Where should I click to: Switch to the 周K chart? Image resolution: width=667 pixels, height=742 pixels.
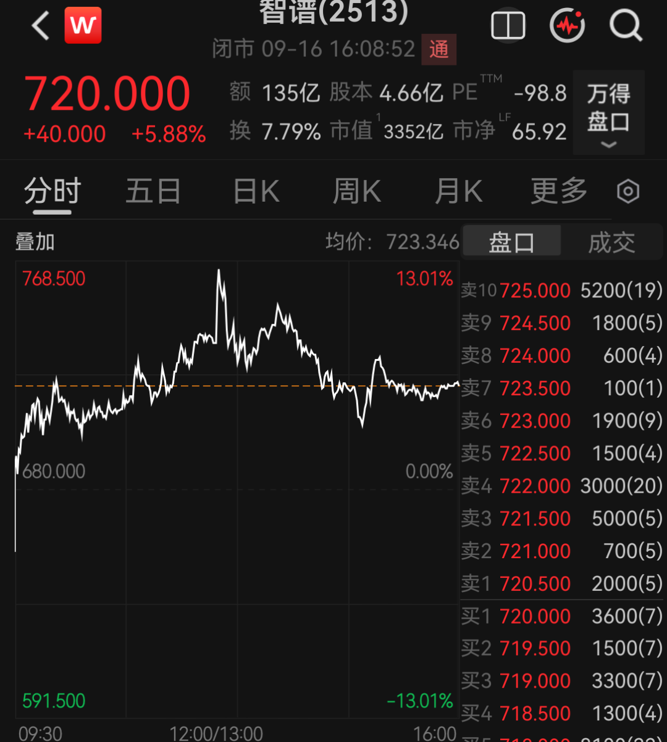356,191
